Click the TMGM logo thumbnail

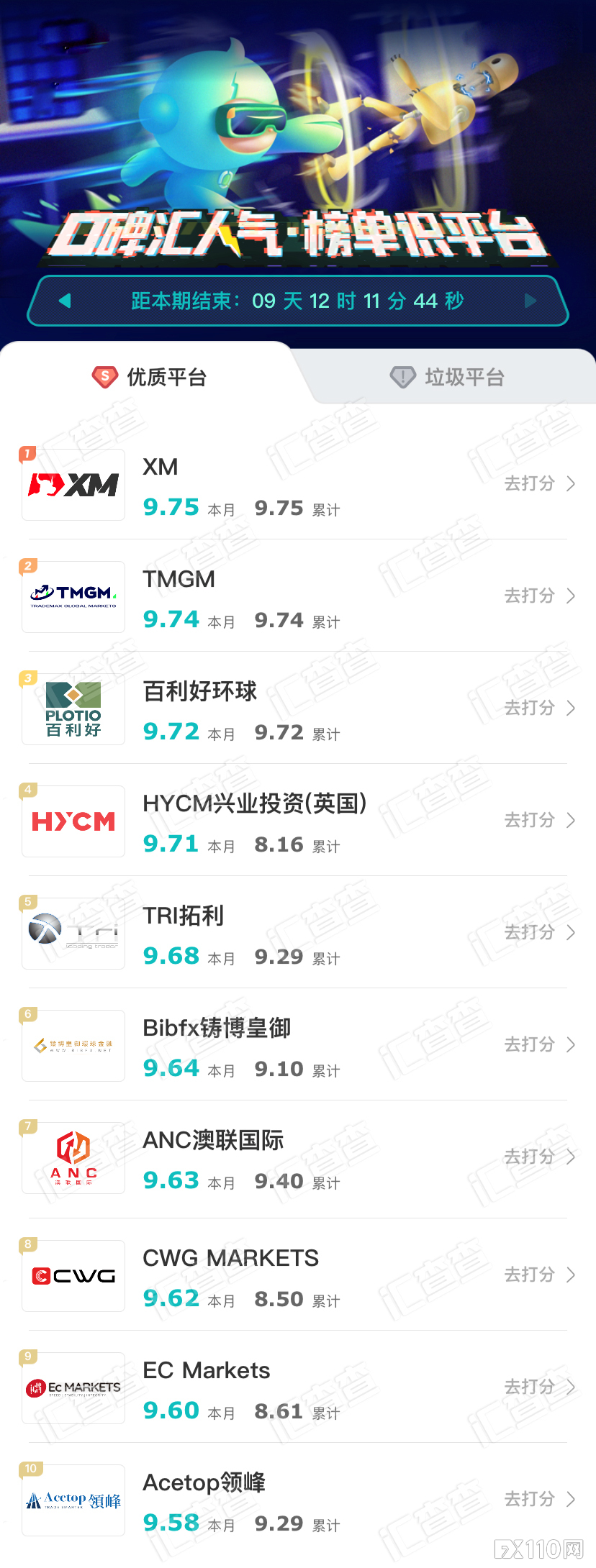(x=73, y=596)
